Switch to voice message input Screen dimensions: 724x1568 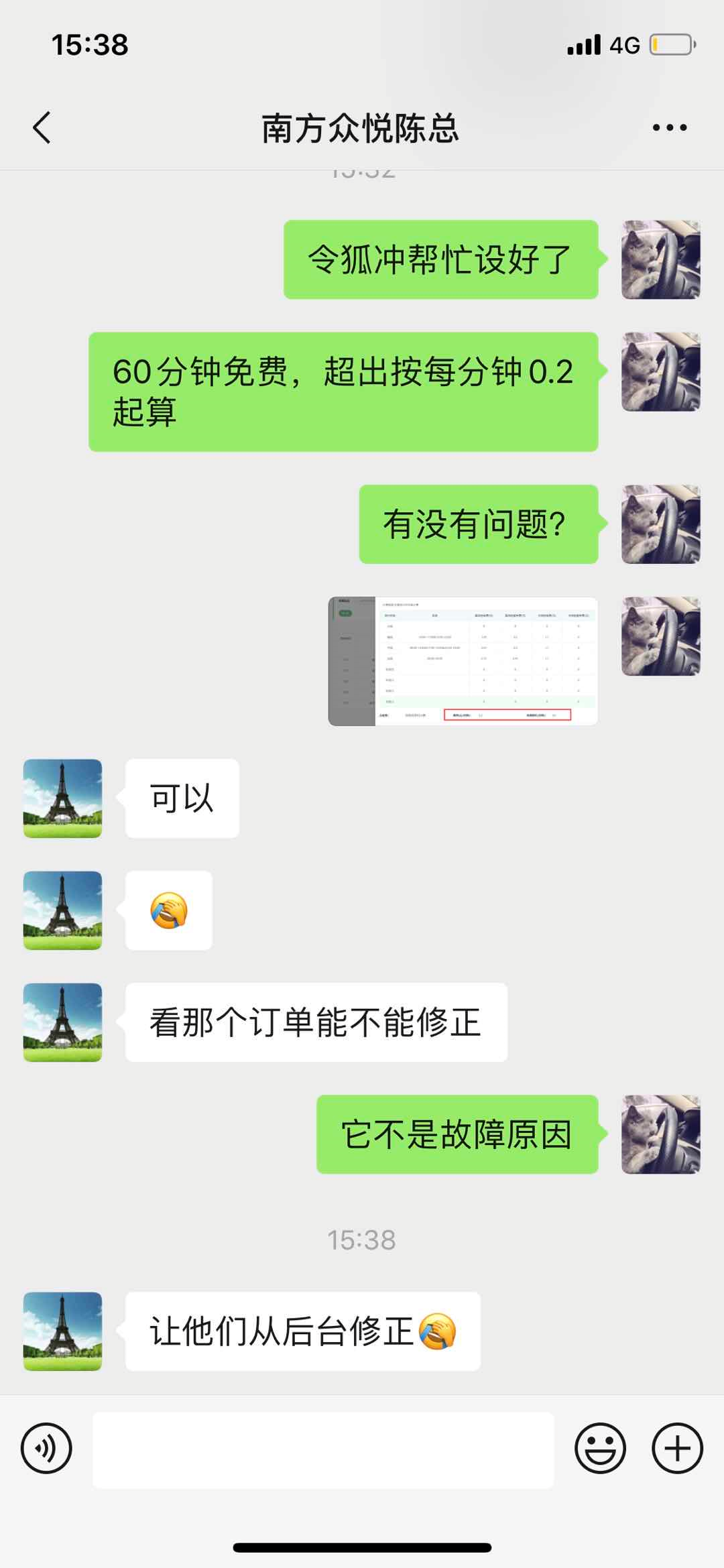[46, 1448]
